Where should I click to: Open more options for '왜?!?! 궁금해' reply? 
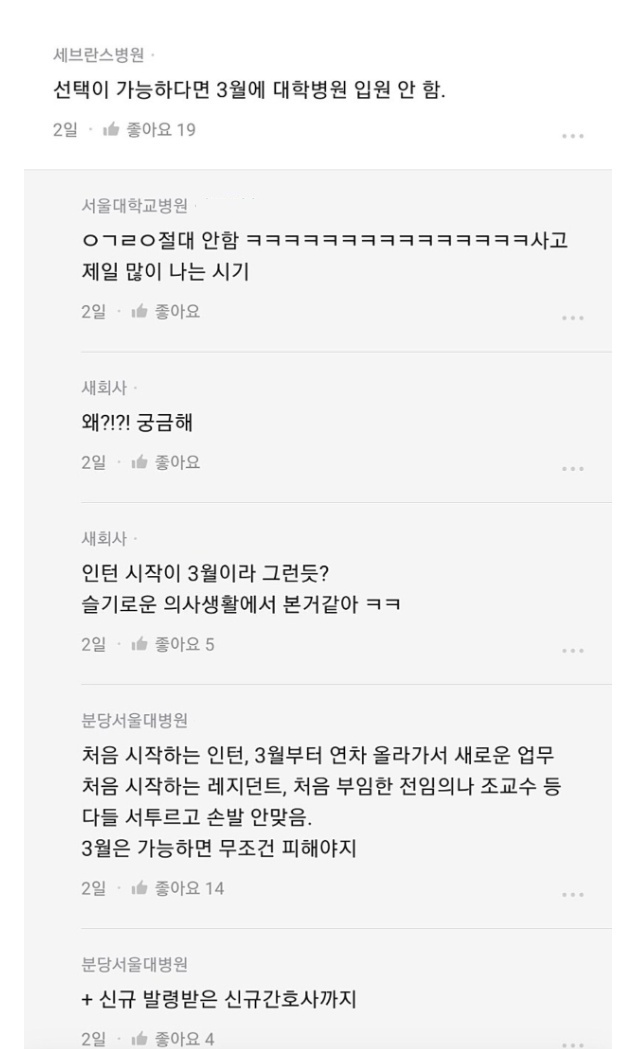pos(573,466)
